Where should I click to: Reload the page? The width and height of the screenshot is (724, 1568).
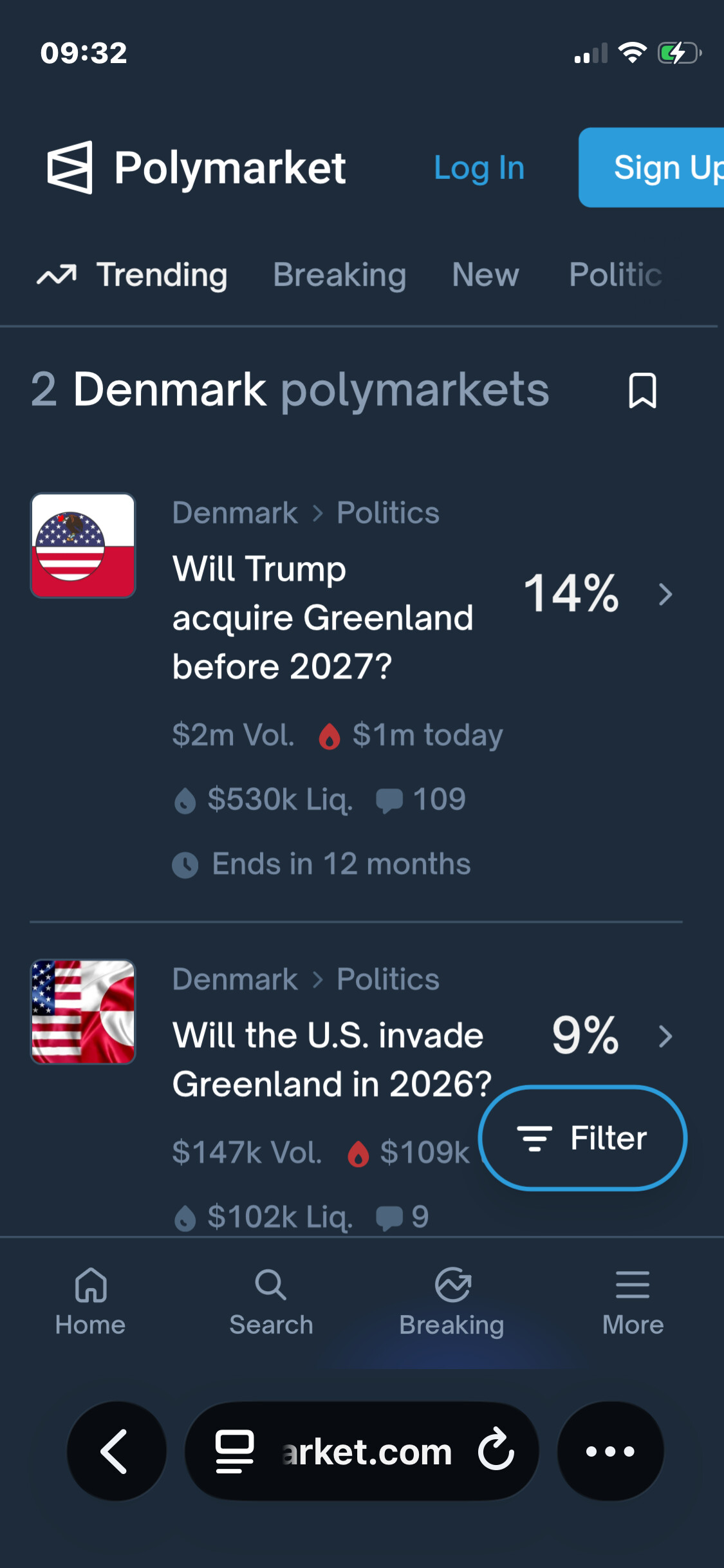496,1450
